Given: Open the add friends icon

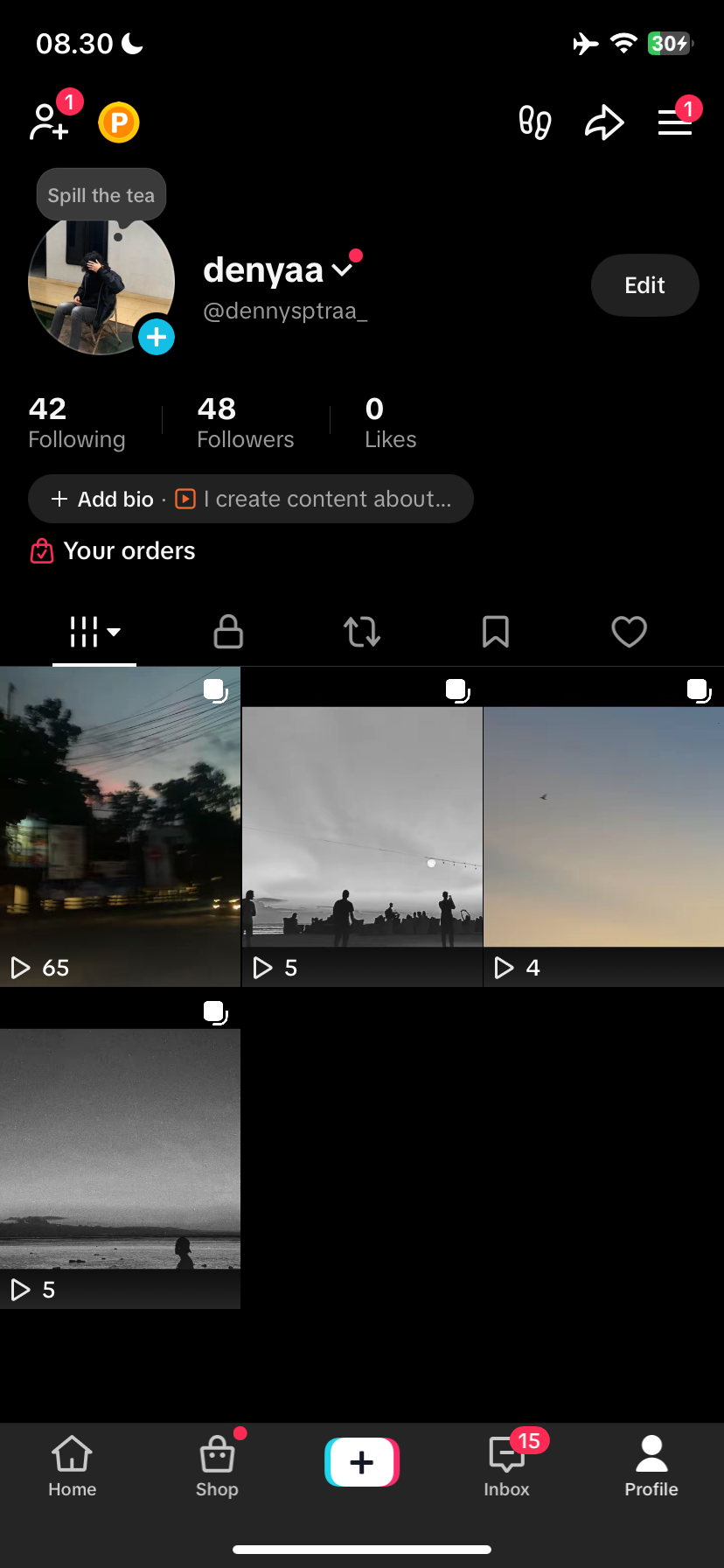Looking at the screenshot, I should click(50, 122).
